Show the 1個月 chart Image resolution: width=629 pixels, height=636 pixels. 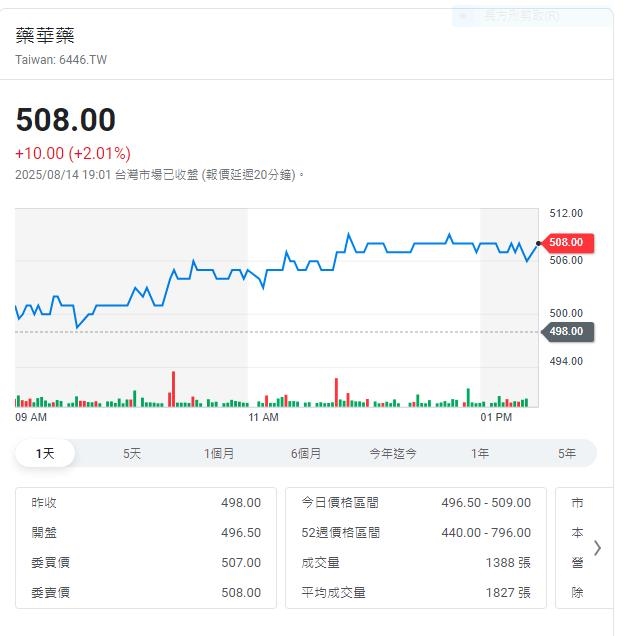click(219, 453)
